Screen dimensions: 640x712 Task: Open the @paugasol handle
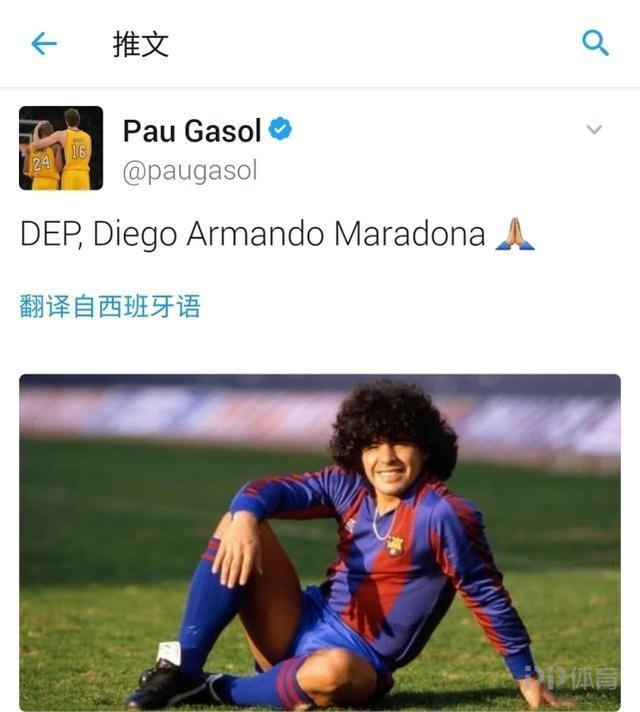[190, 171]
